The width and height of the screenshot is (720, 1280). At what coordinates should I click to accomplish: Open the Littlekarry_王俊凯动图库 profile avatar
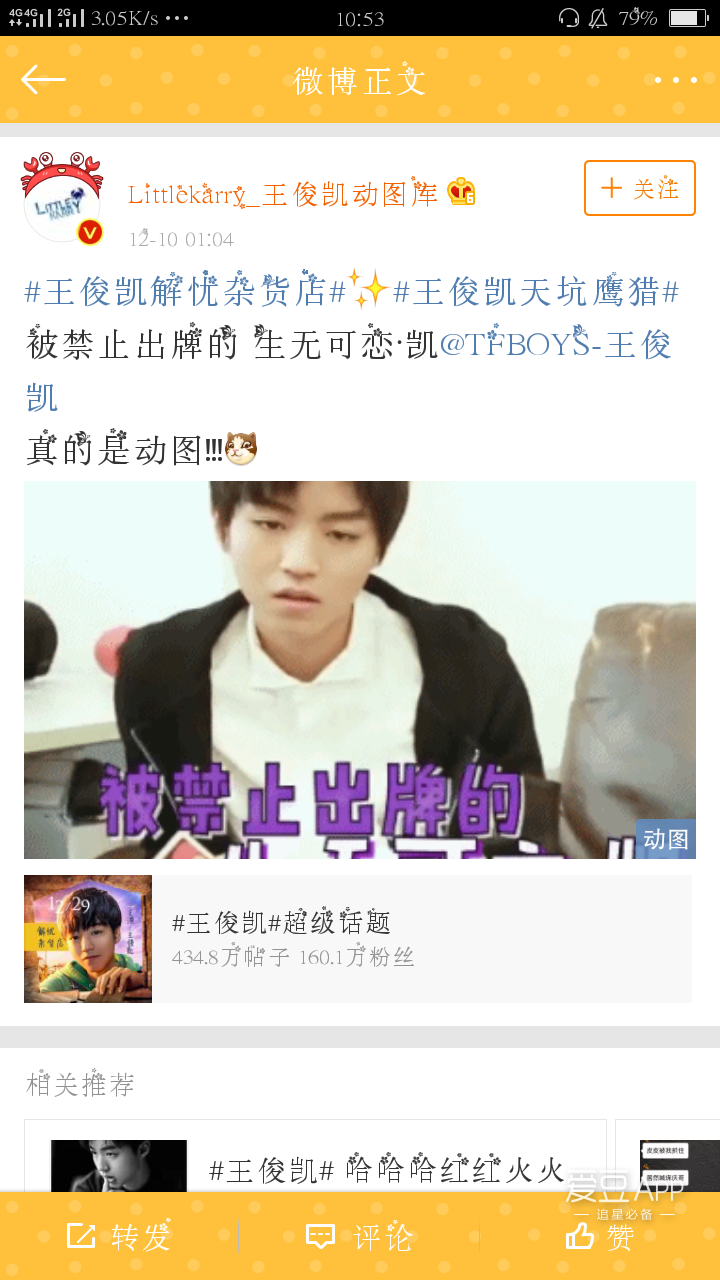(62, 197)
